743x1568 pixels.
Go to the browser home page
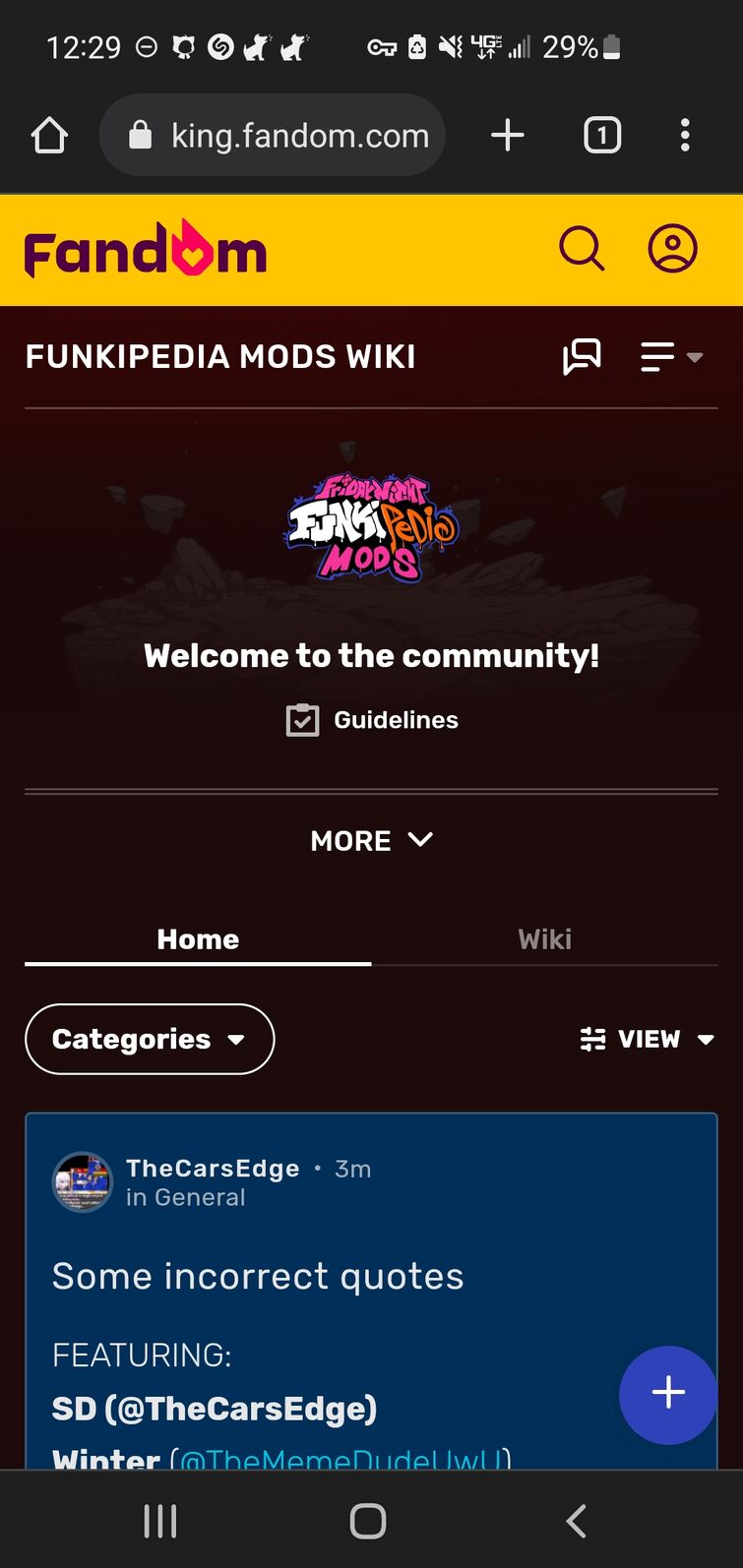(49, 136)
